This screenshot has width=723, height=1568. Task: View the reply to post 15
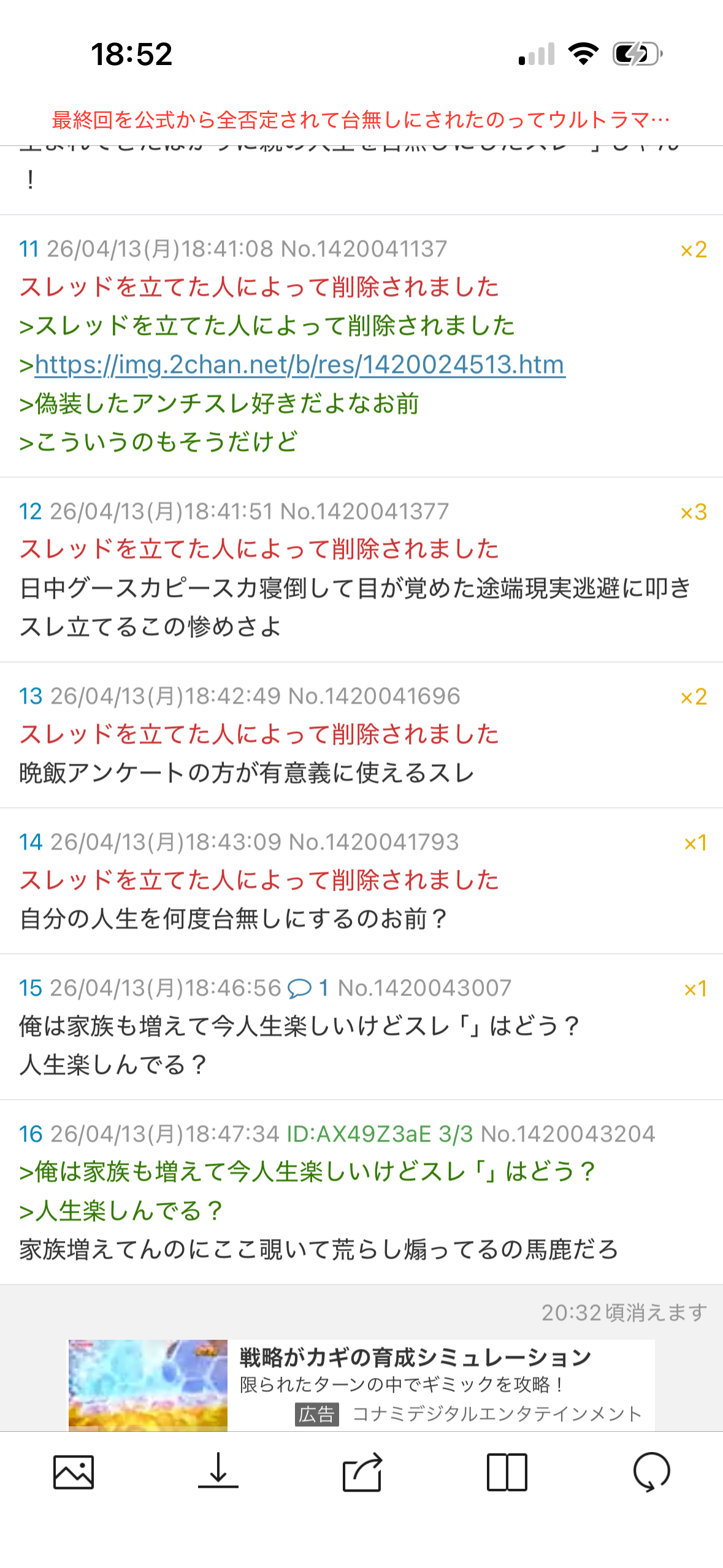click(308, 988)
